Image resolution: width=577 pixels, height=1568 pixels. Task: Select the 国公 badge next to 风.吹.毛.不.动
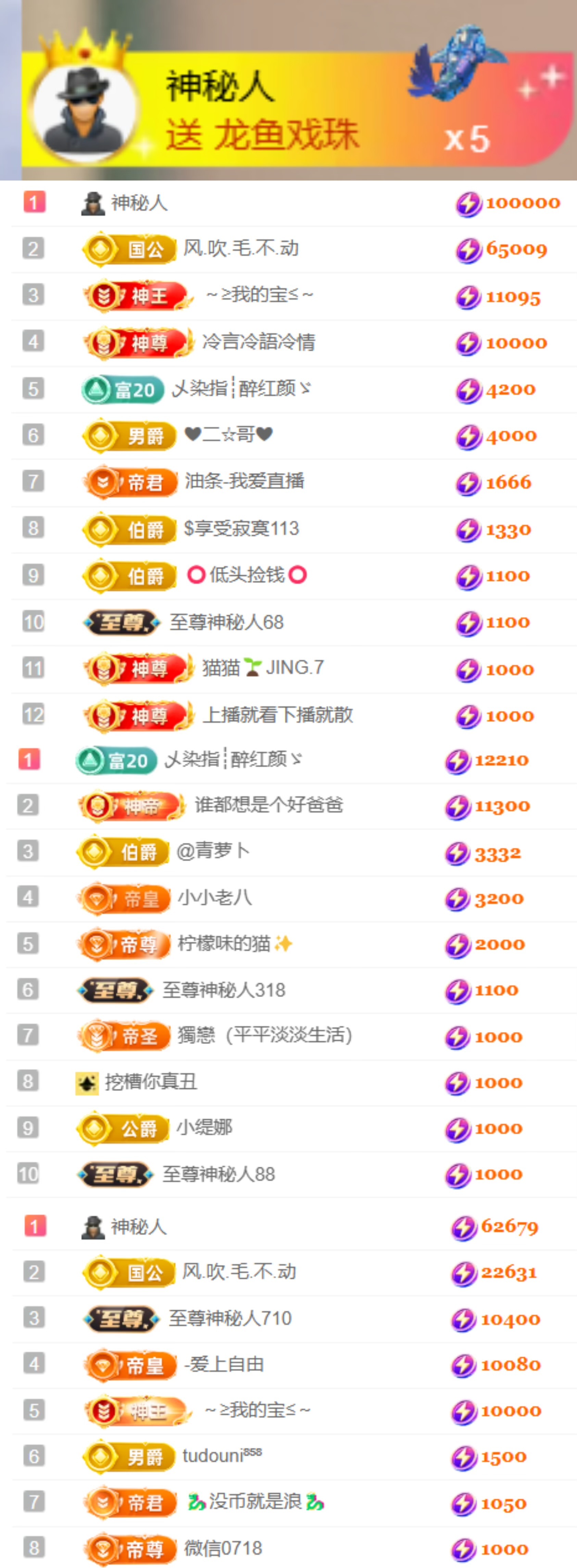[128, 248]
